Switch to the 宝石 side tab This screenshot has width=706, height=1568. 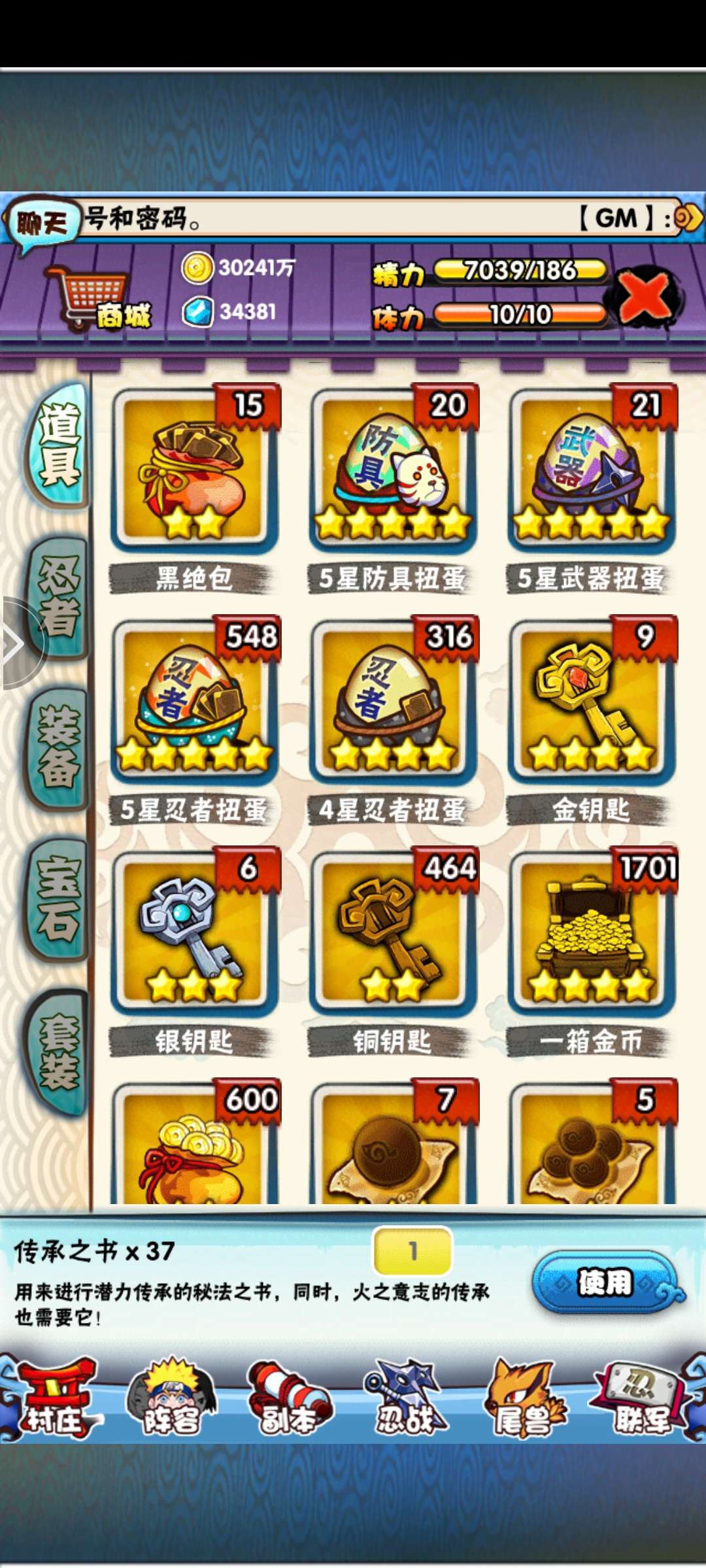58,900
